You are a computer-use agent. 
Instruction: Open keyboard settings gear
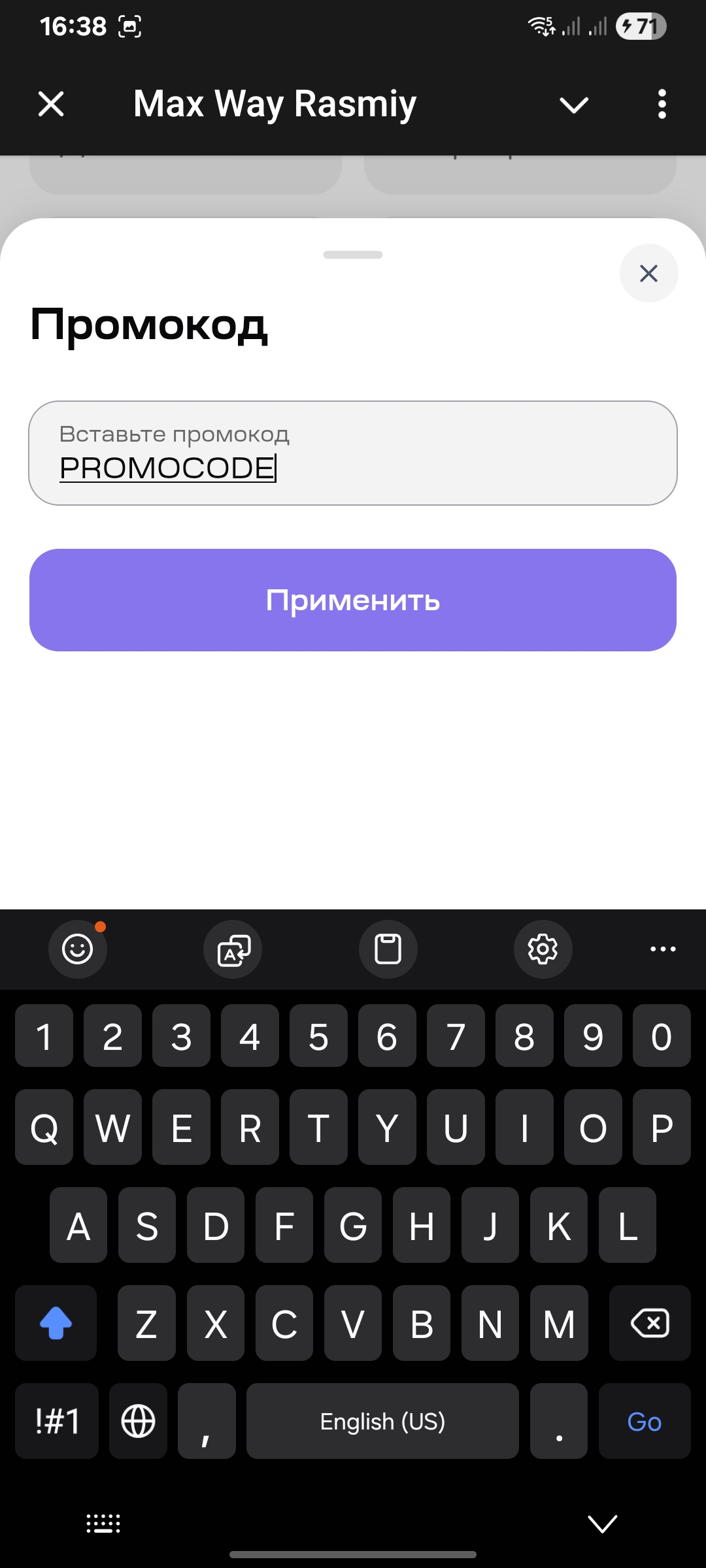pyautogui.click(x=543, y=949)
